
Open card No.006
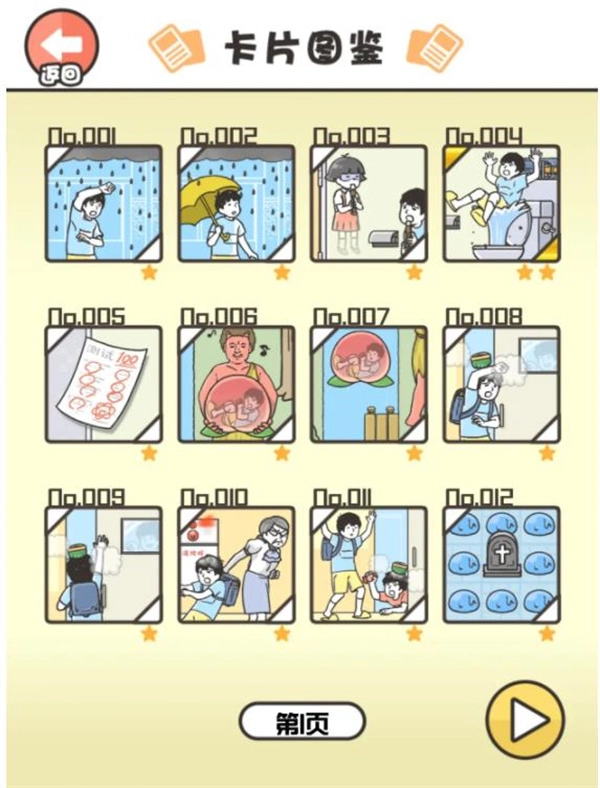(236, 384)
